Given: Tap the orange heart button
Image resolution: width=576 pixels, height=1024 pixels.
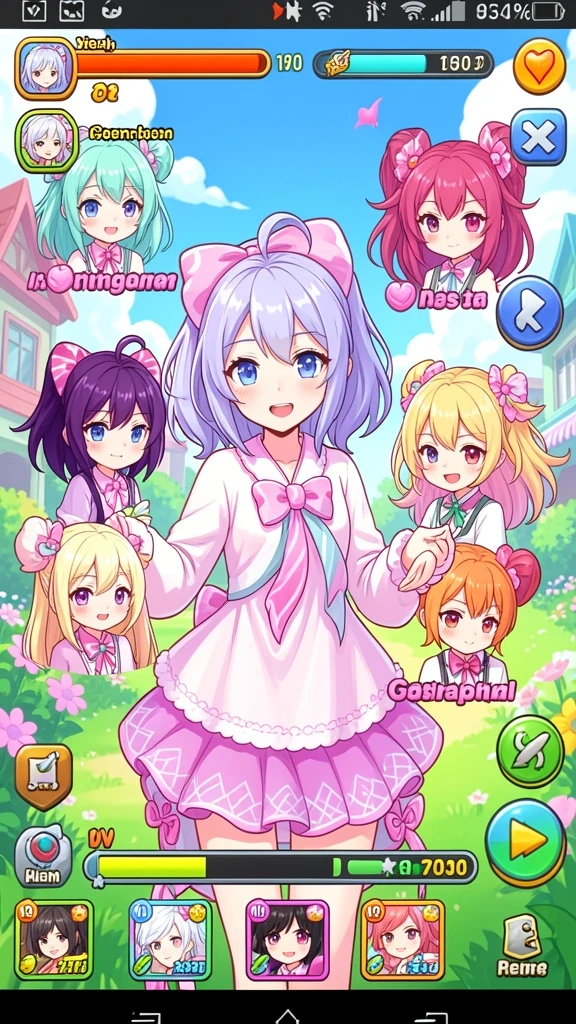Looking at the screenshot, I should (539, 67).
